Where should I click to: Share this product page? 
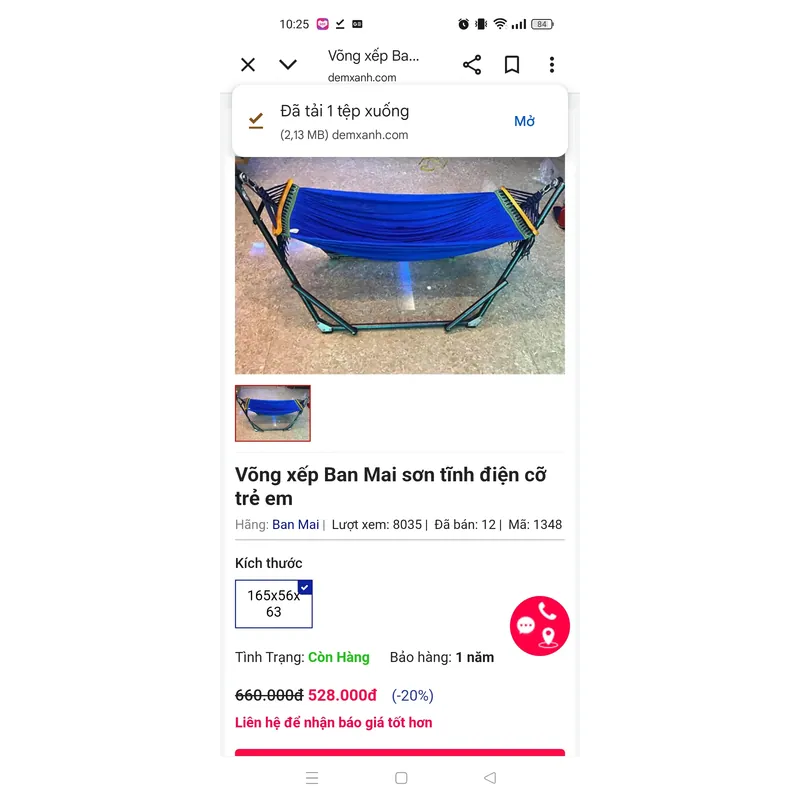[x=472, y=65]
